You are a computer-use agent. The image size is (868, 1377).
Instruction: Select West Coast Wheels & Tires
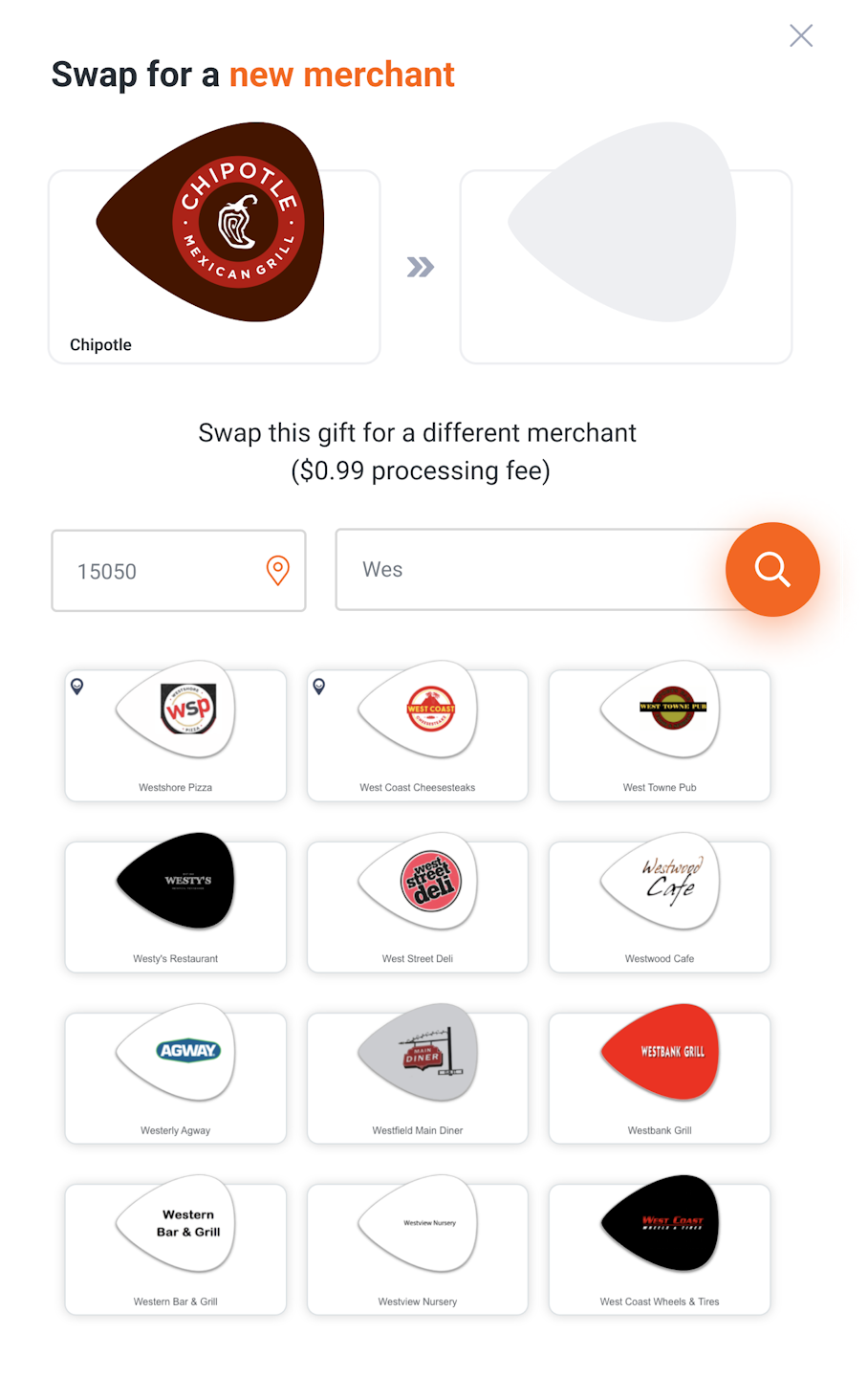[660, 1248]
